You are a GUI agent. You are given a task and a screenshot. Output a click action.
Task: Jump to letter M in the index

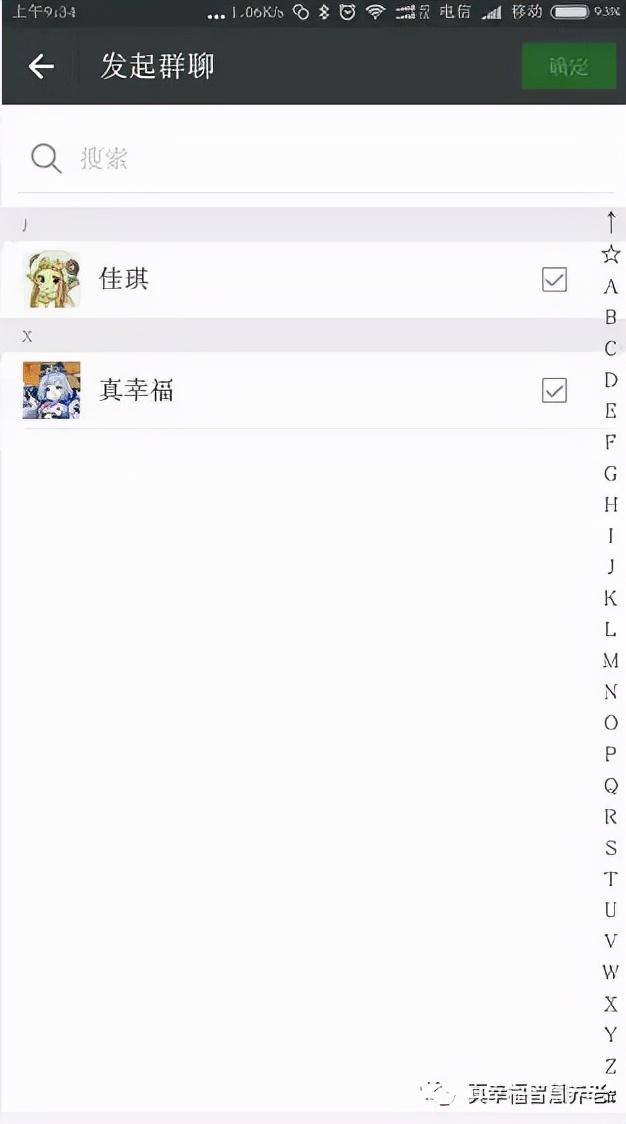tap(610, 660)
